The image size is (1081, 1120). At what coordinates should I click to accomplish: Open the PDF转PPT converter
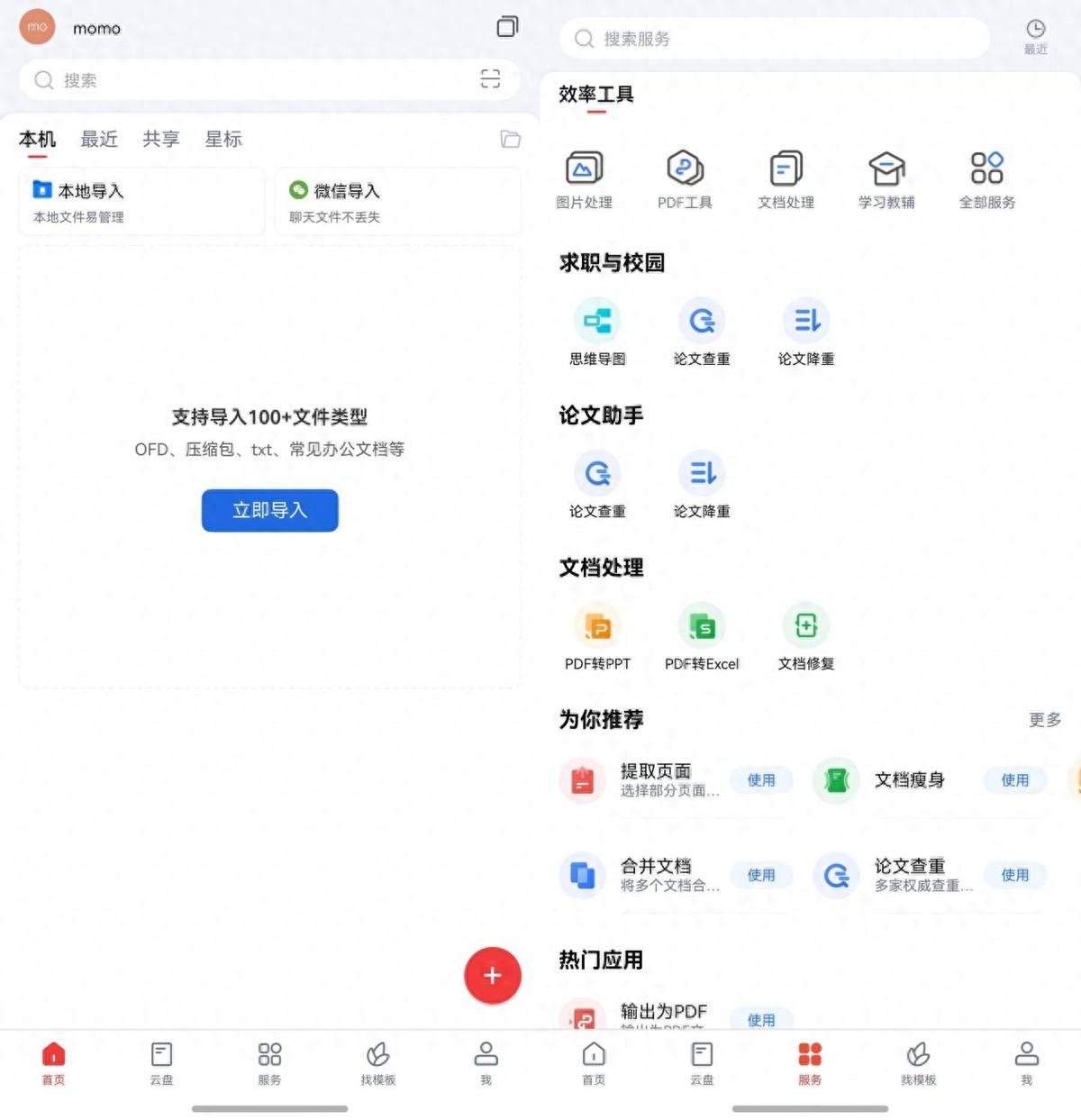pyautogui.click(x=597, y=637)
